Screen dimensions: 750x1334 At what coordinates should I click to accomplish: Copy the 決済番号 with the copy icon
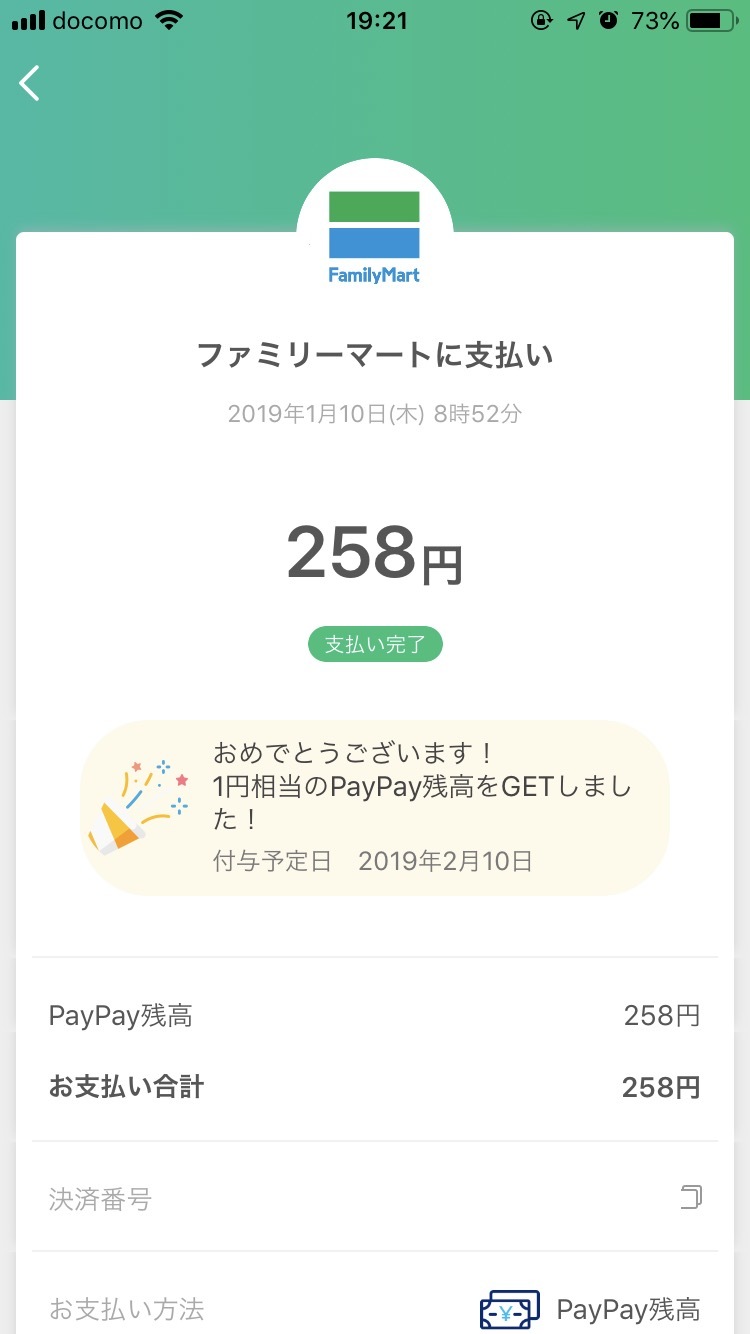point(690,1197)
